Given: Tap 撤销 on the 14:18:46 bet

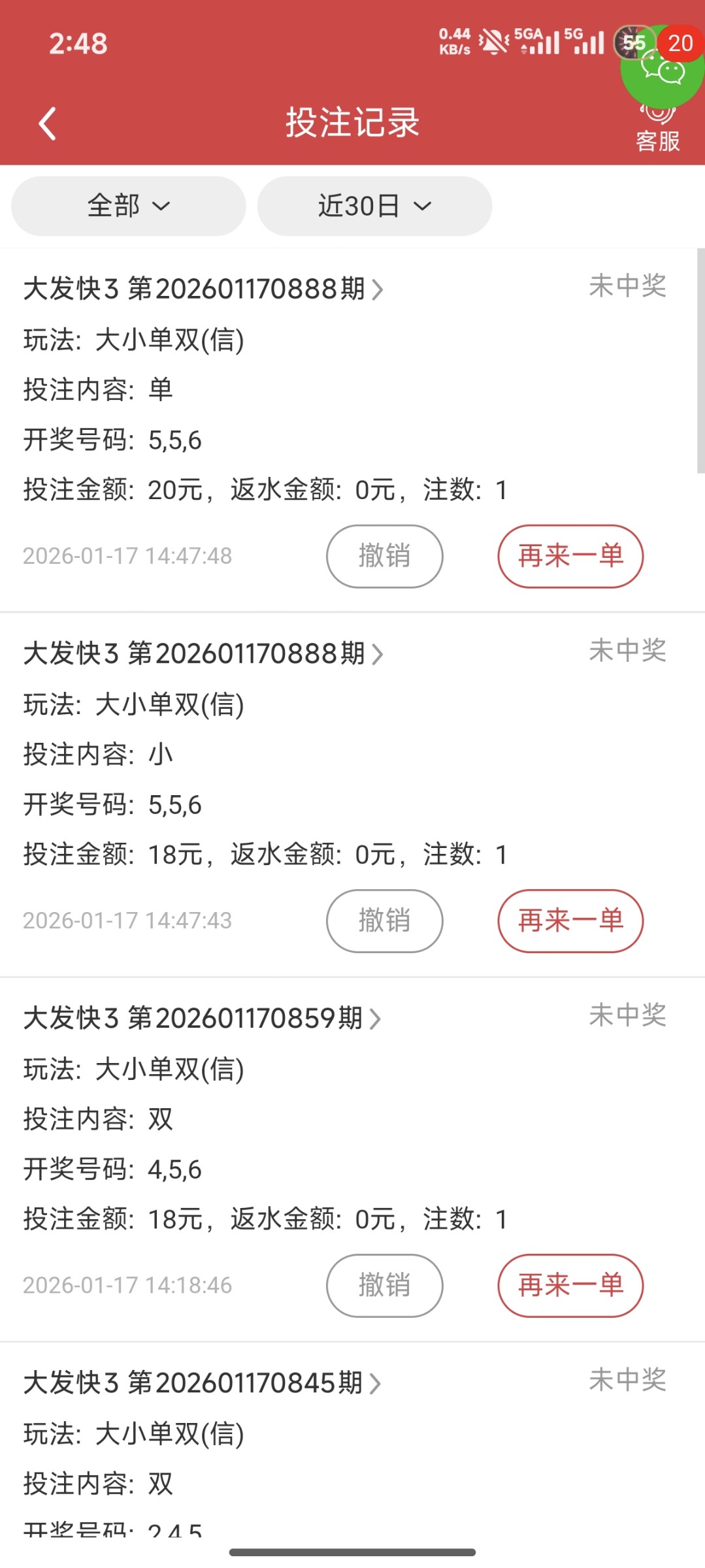Looking at the screenshot, I should pyautogui.click(x=384, y=1285).
